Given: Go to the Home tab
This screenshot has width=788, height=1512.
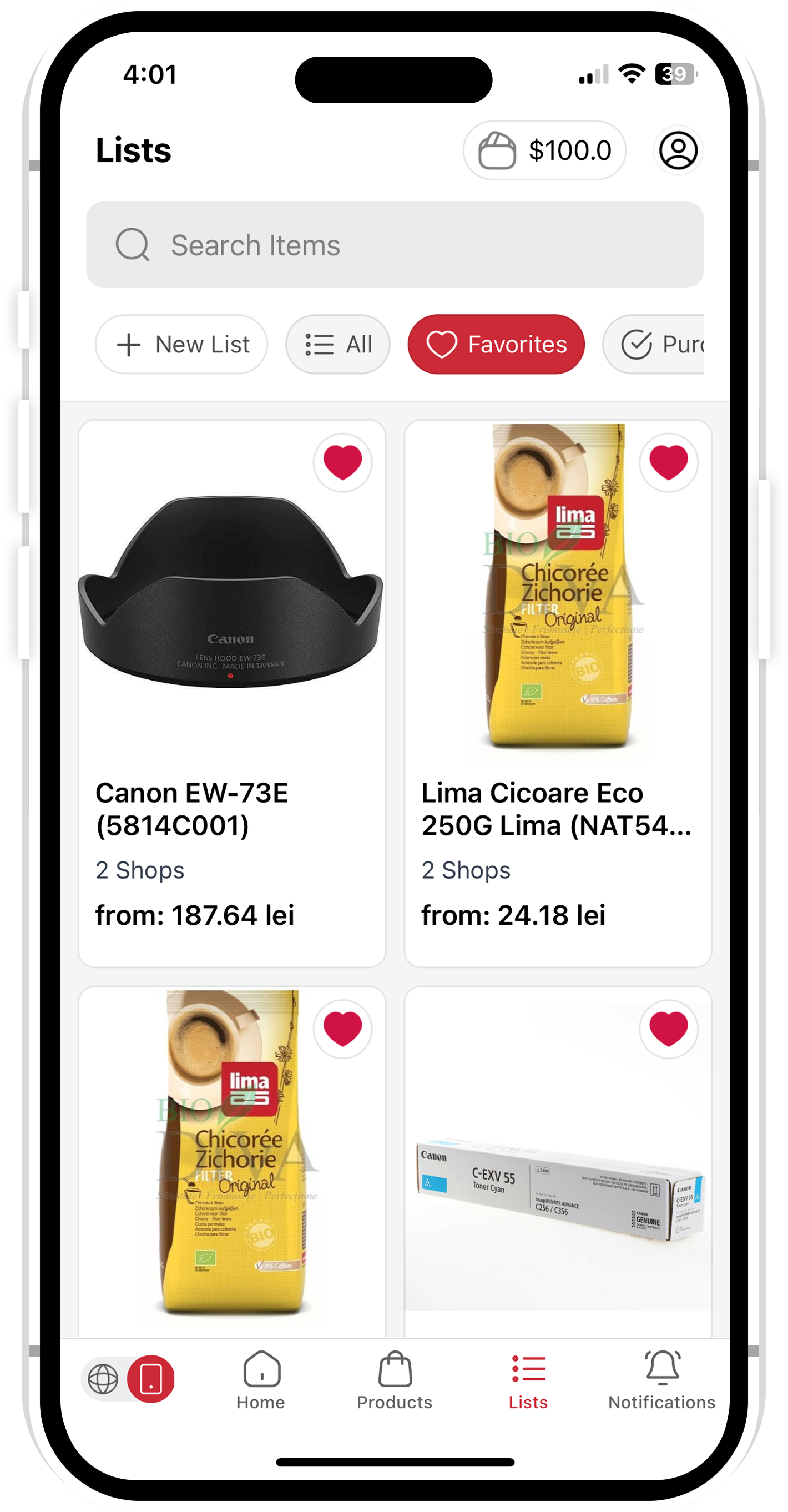Looking at the screenshot, I should pyautogui.click(x=261, y=1380).
